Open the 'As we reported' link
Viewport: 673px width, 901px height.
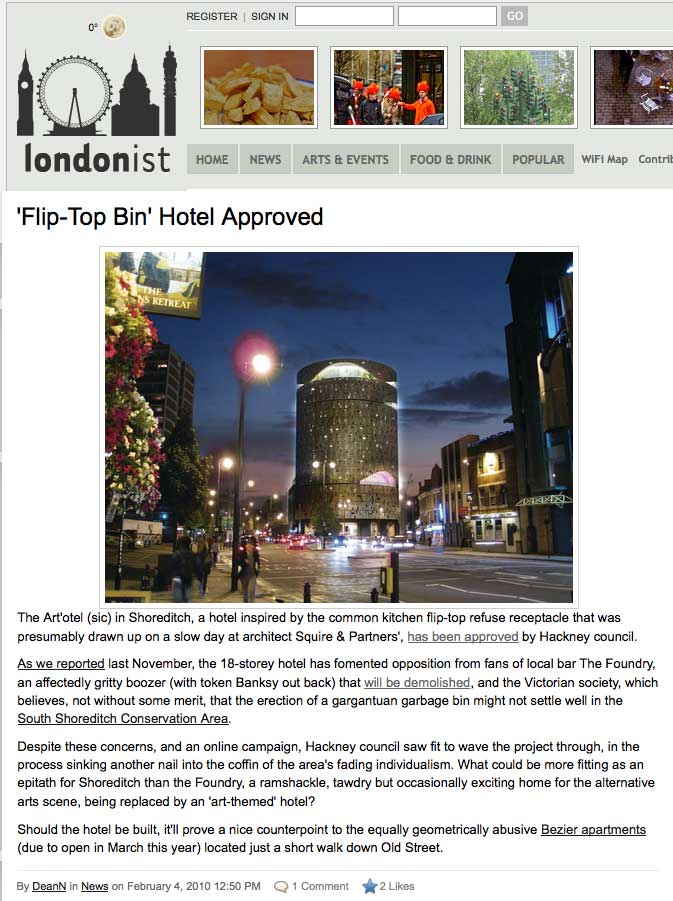click(x=61, y=663)
